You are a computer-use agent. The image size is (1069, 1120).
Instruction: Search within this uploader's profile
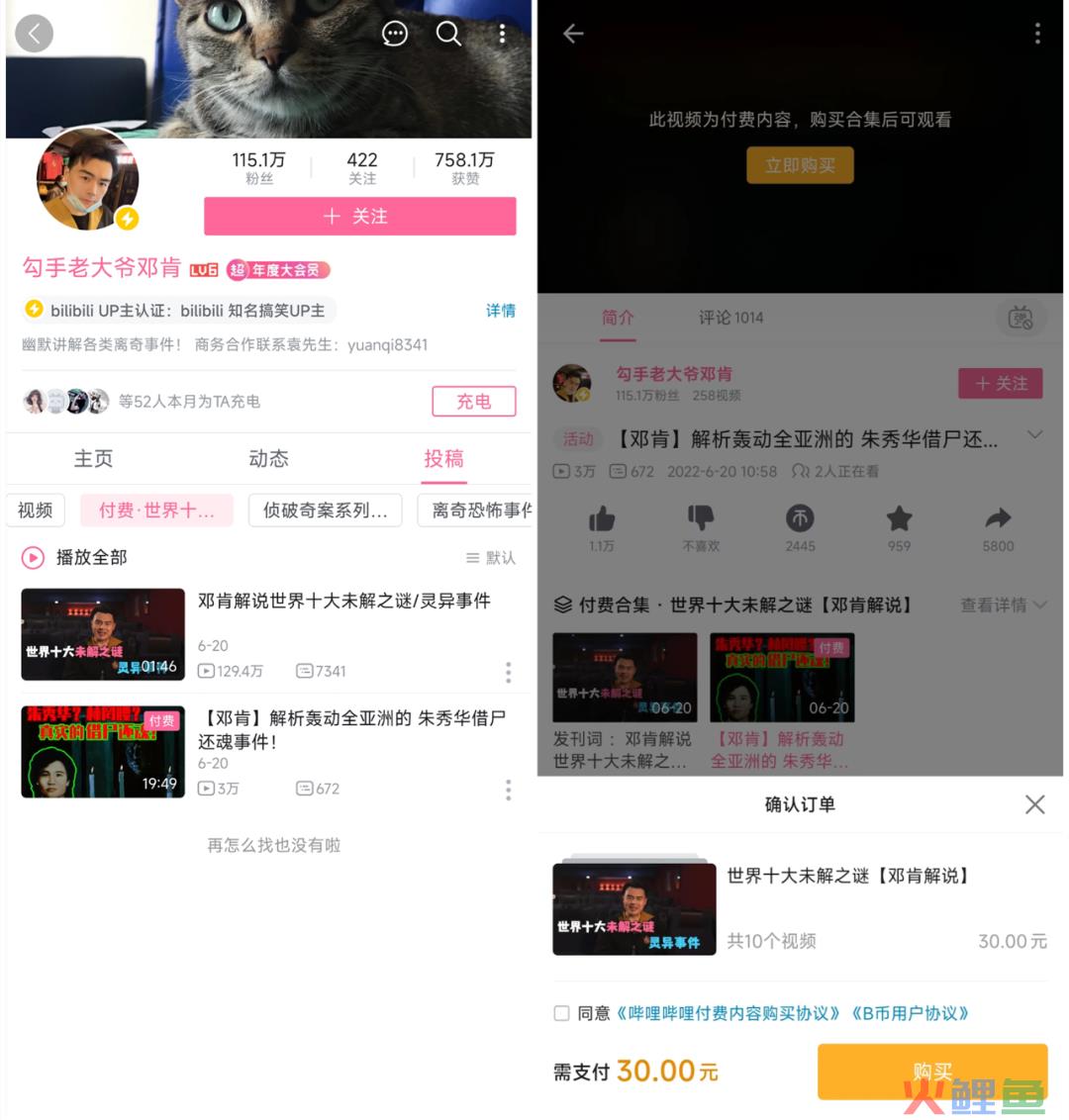448,34
